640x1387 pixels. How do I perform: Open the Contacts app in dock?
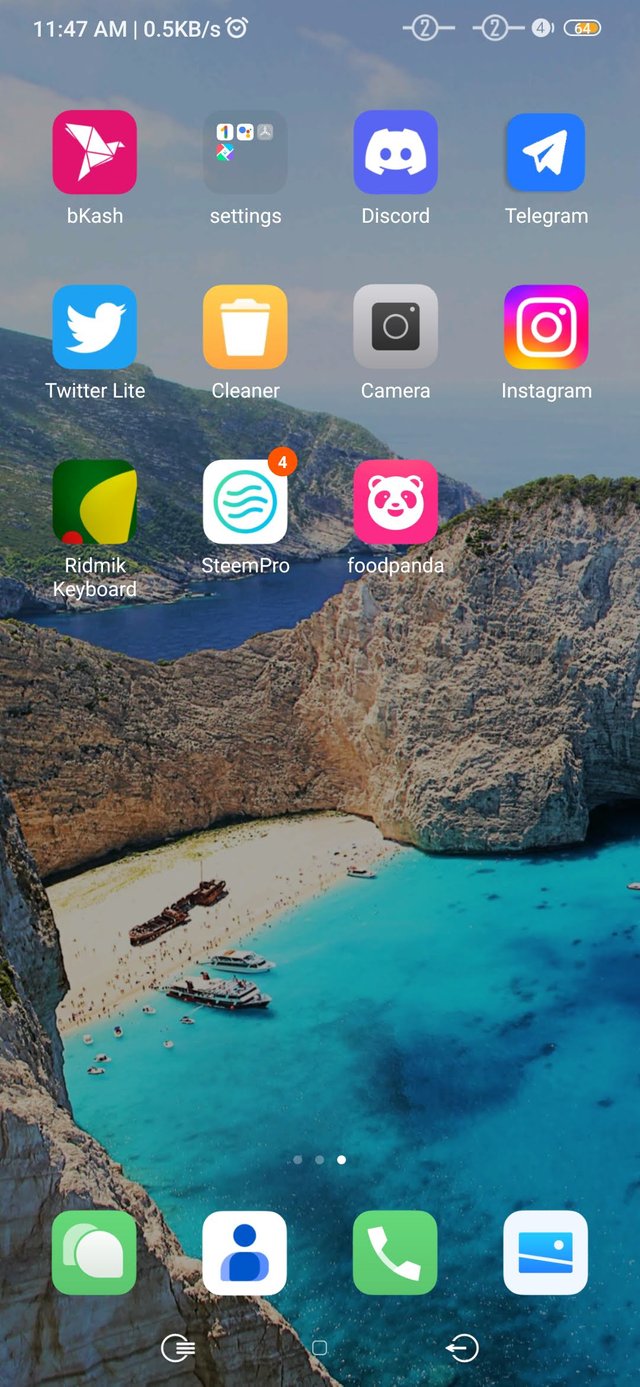coord(245,1253)
